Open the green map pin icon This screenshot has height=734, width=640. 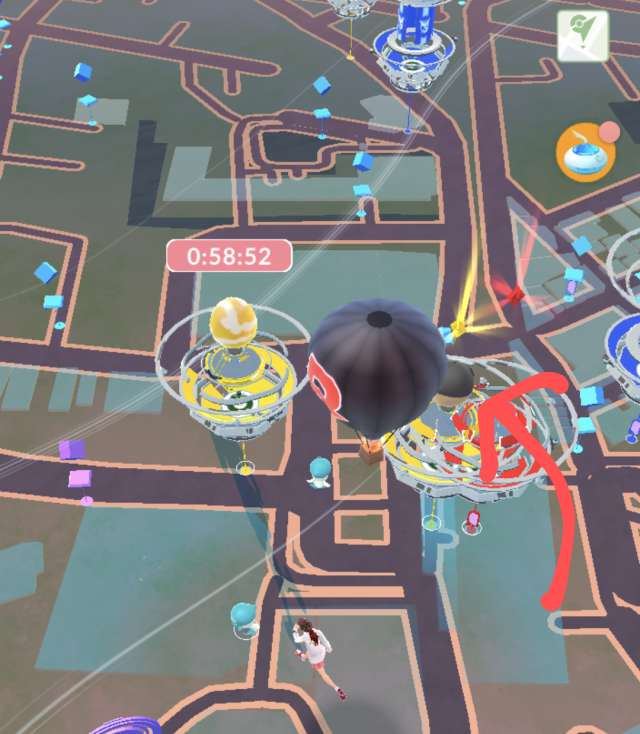coord(583,38)
